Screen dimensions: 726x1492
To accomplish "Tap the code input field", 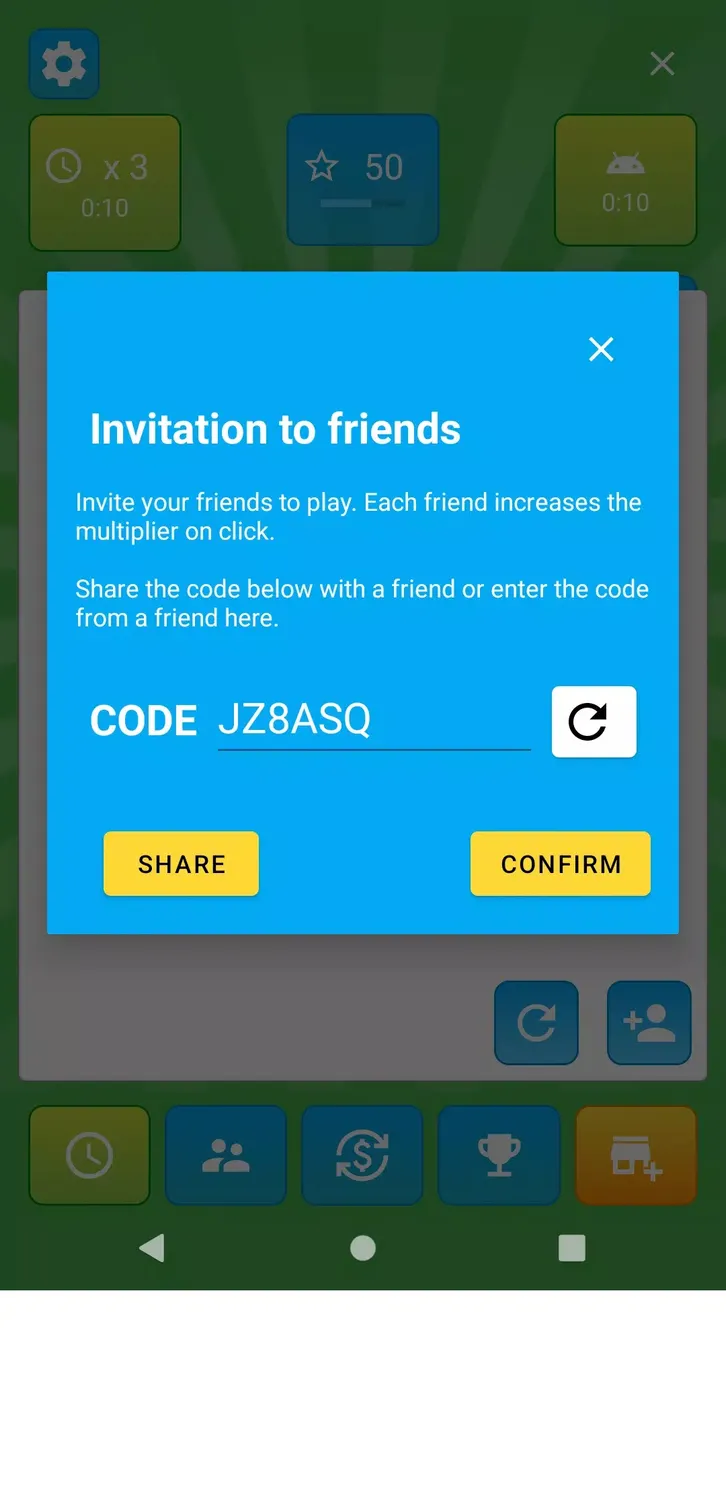I will click(374, 720).
